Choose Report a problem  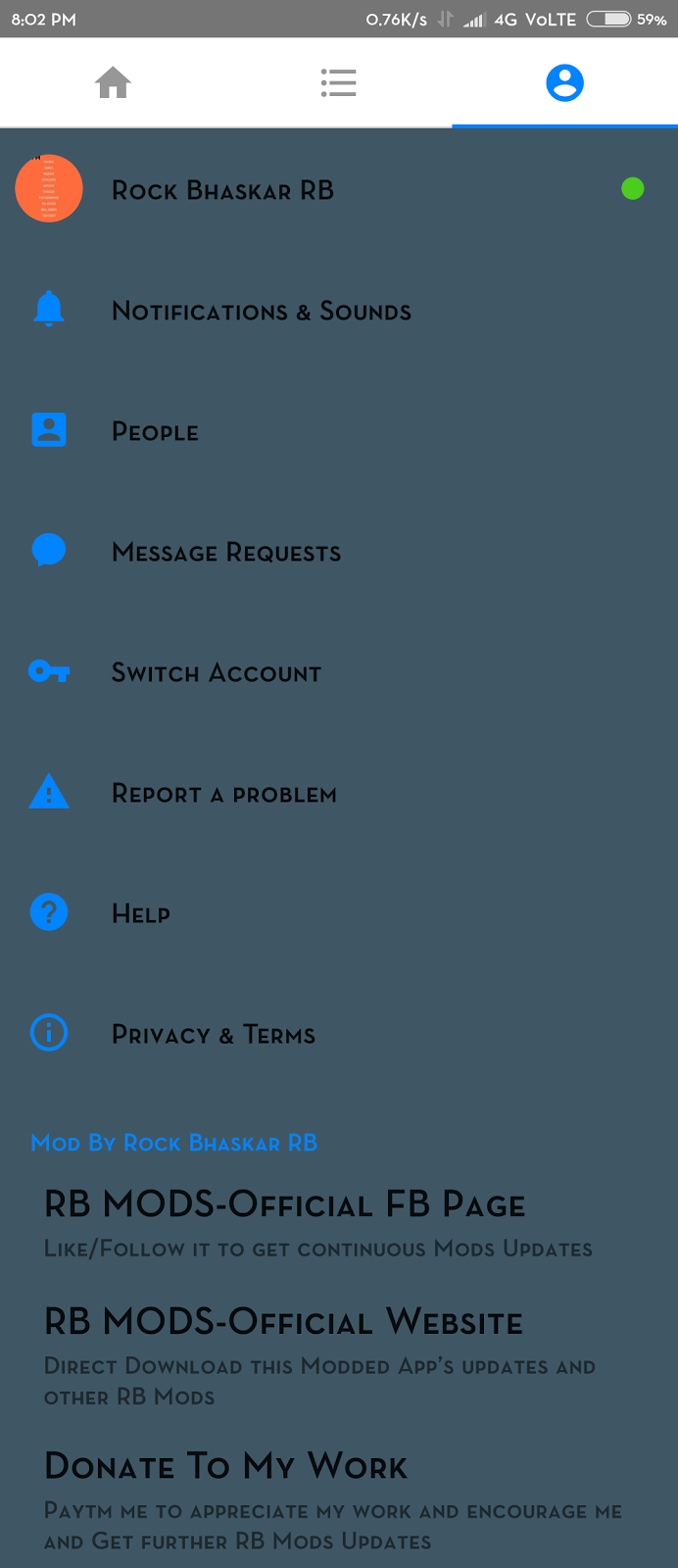[x=223, y=794]
